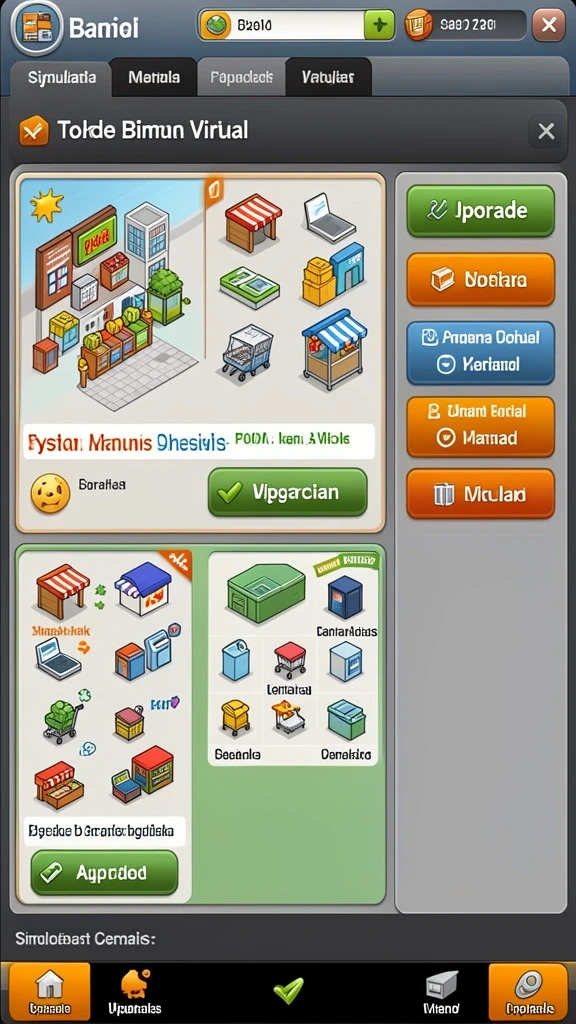Tap the green checkmark in bottom bar
The height and width of the screenshot is (1024, 576).
coord(288,990)
